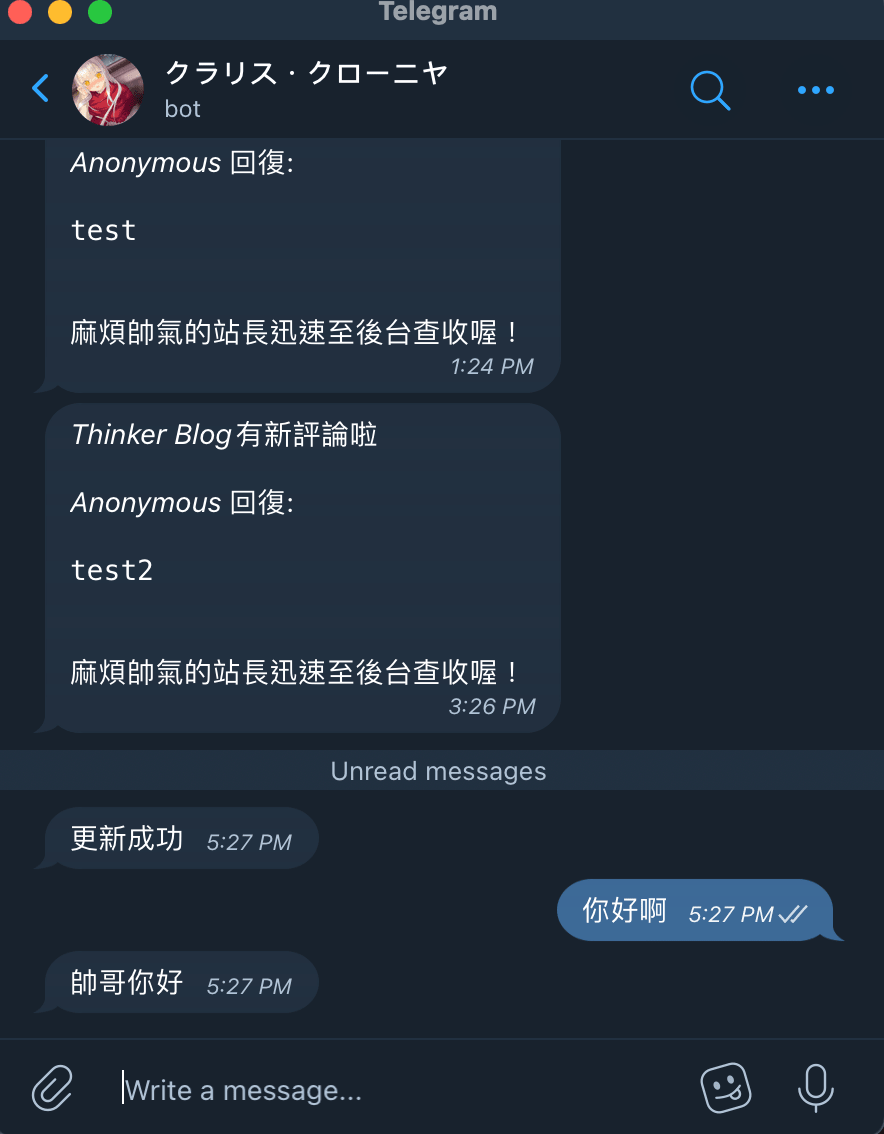Image resolution: width=884 pixels, height=1134 pixels.
Task: Search within this chat
Action: (x=710, y=91)
